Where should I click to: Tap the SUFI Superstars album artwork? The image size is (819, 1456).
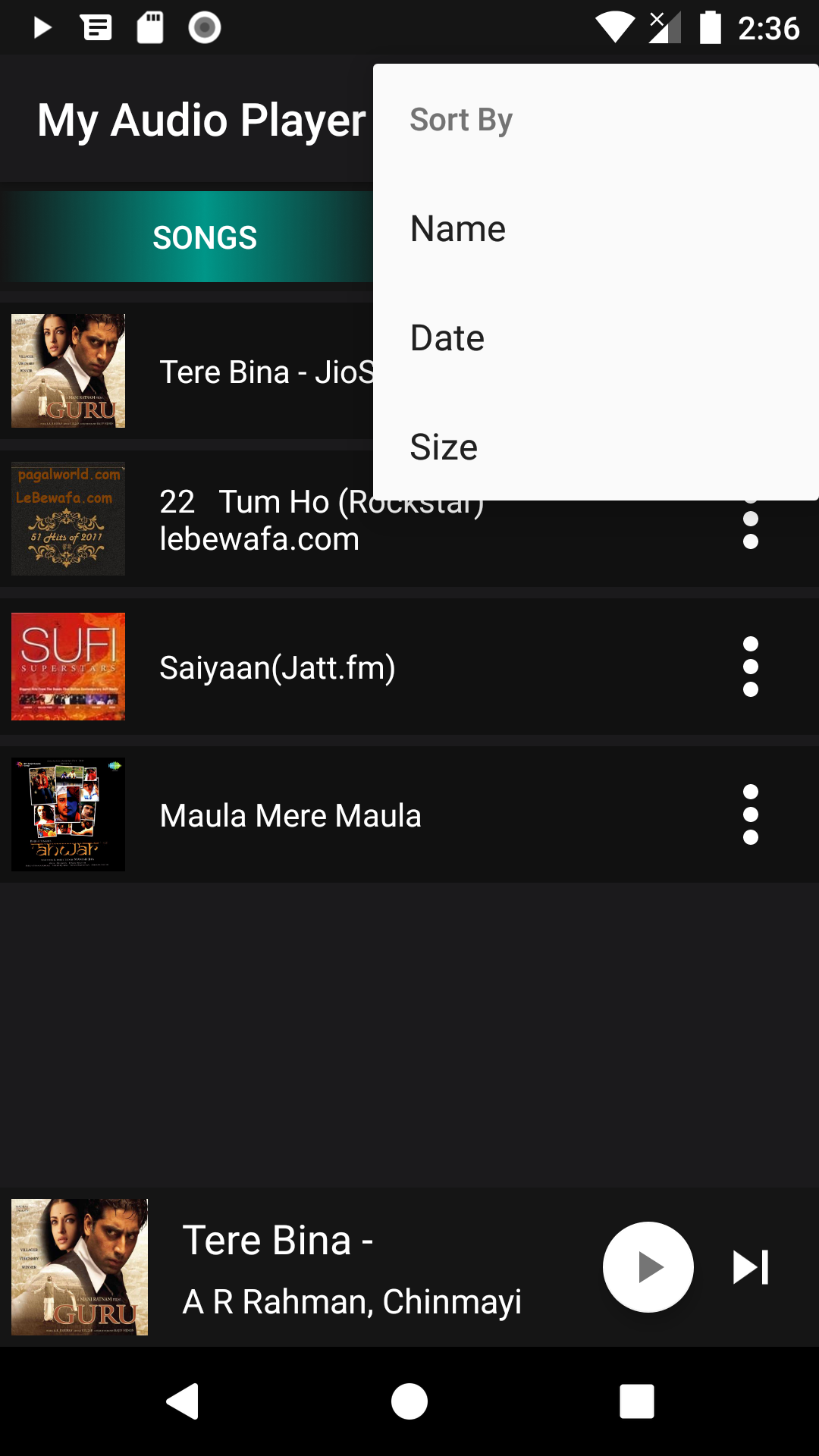click(68, 666)
